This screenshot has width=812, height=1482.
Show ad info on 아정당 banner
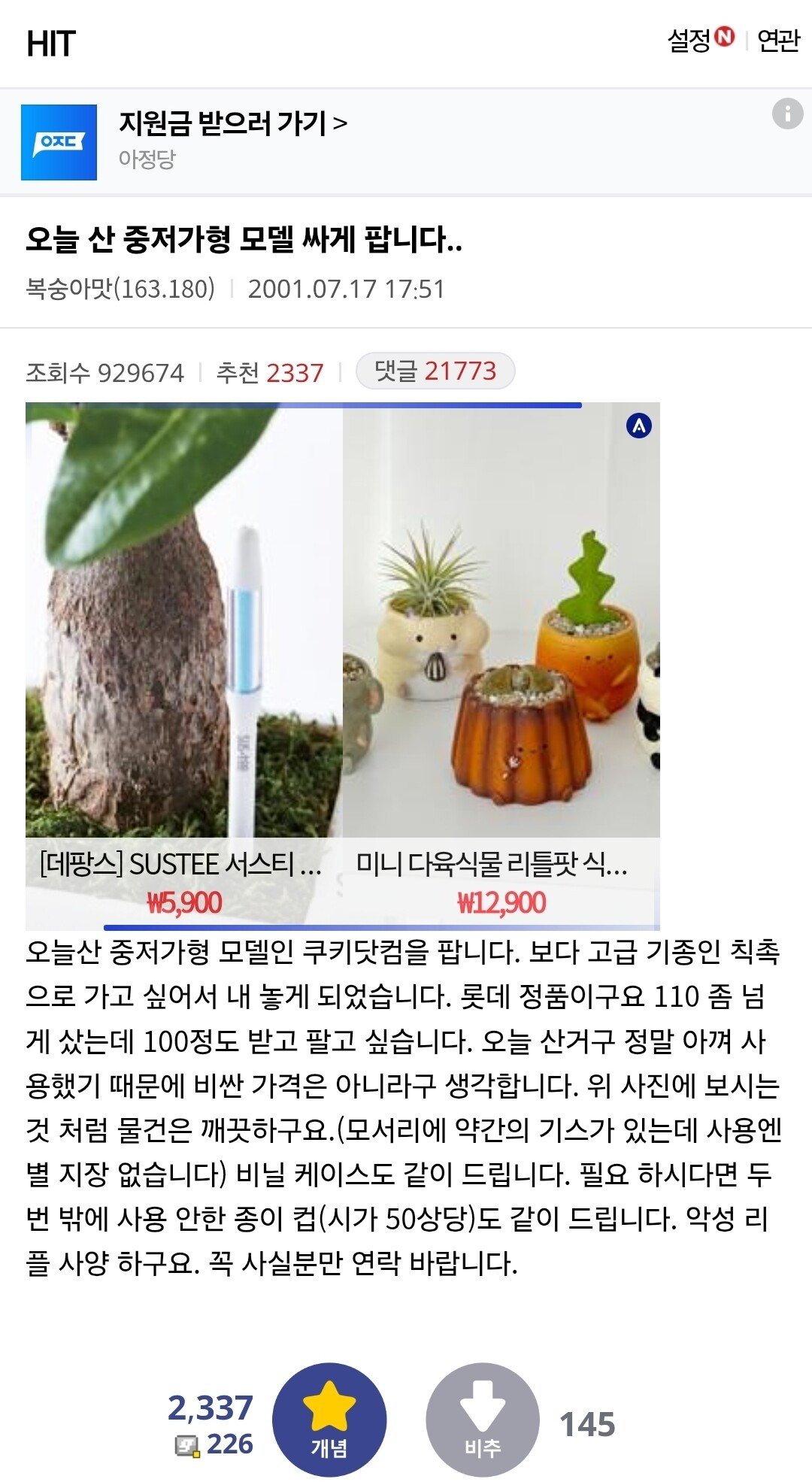[787, 114]
